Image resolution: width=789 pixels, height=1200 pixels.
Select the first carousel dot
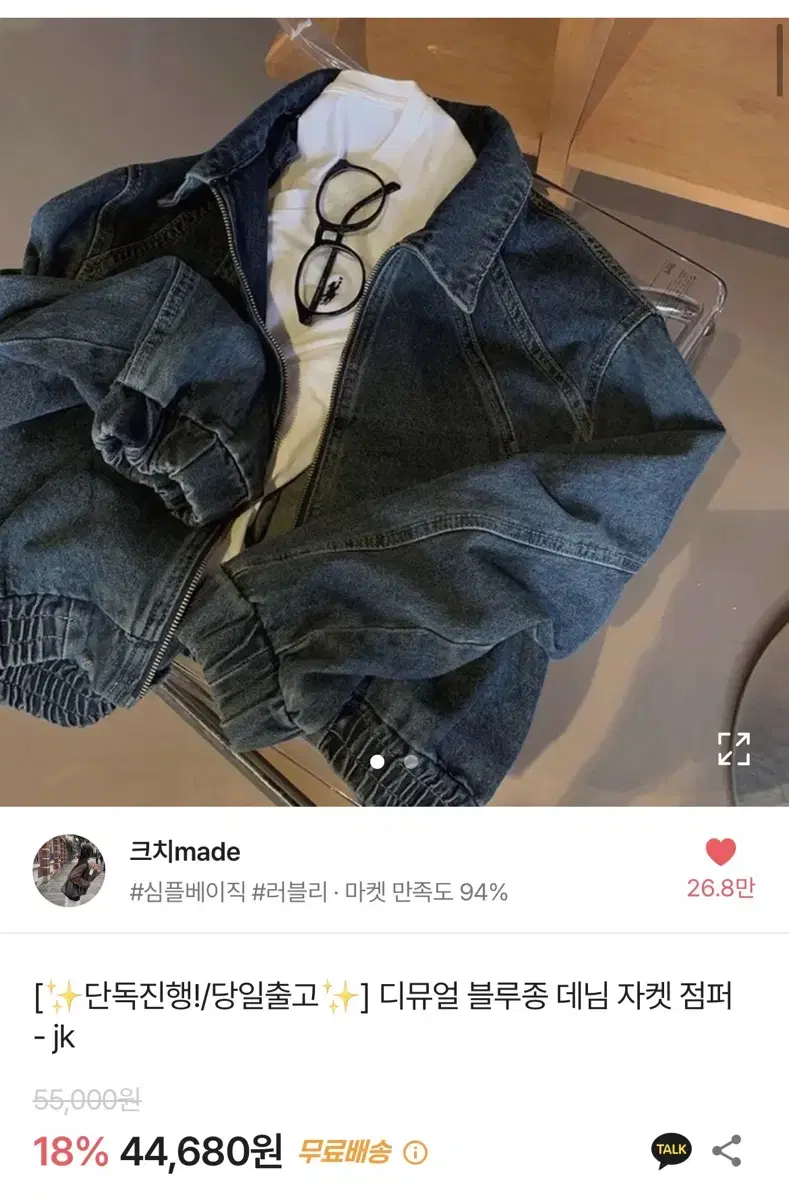377,762
